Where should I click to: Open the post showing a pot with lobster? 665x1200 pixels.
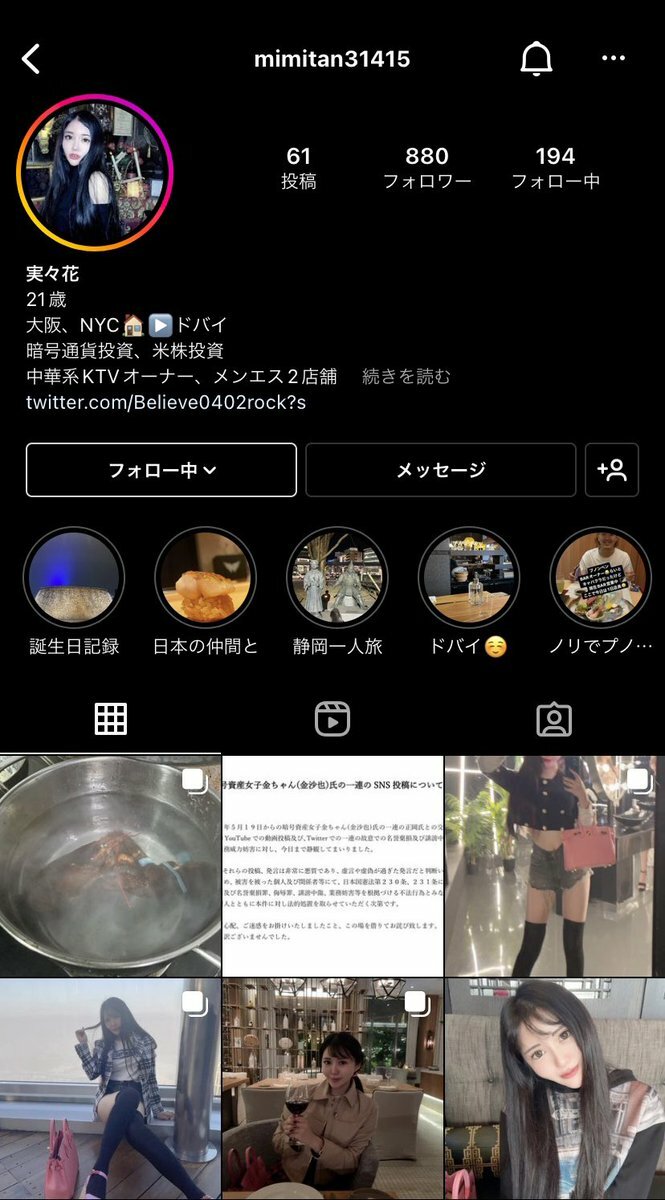click(x=110, y=865)
